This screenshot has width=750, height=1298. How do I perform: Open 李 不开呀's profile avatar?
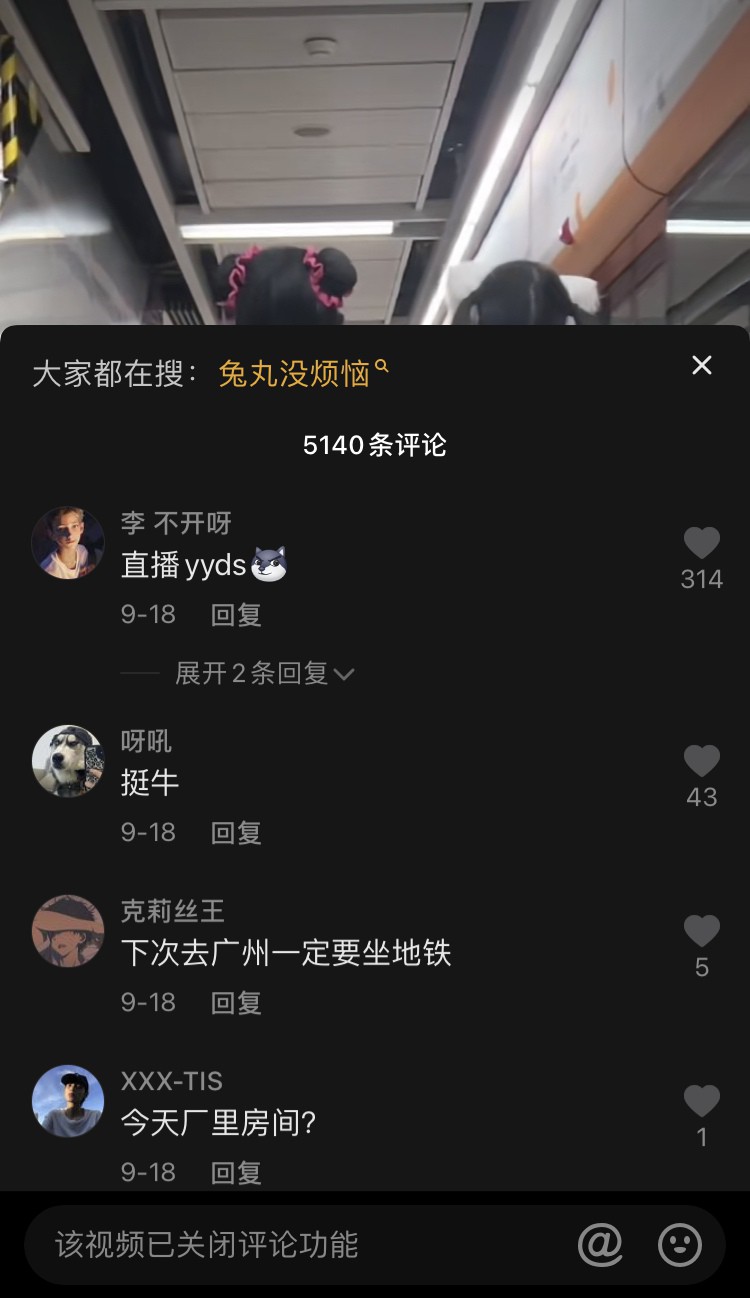[68, 543]
